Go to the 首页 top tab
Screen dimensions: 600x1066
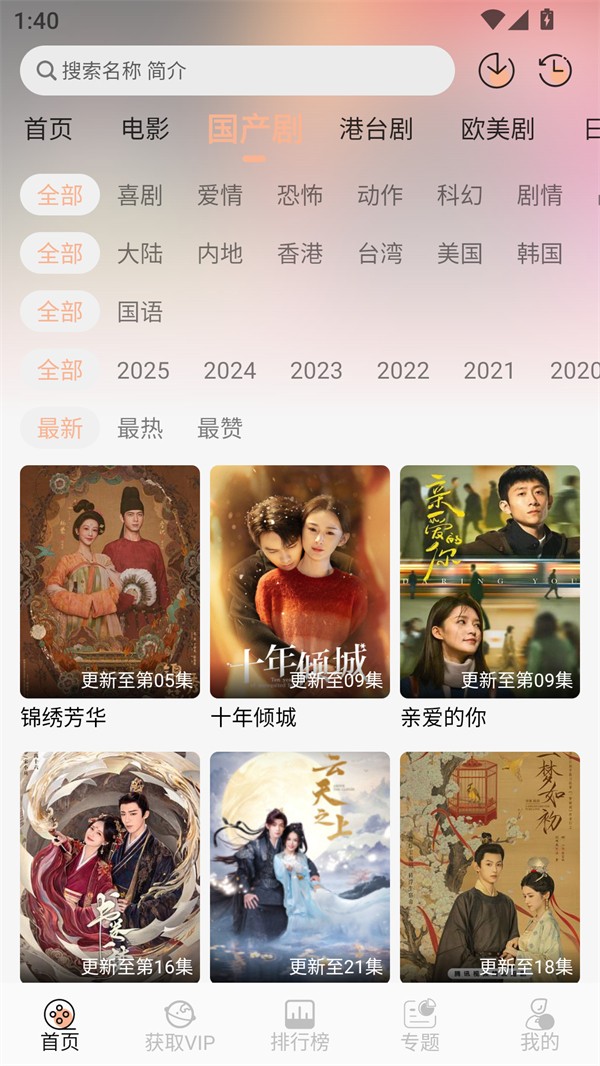pos(48,129)
